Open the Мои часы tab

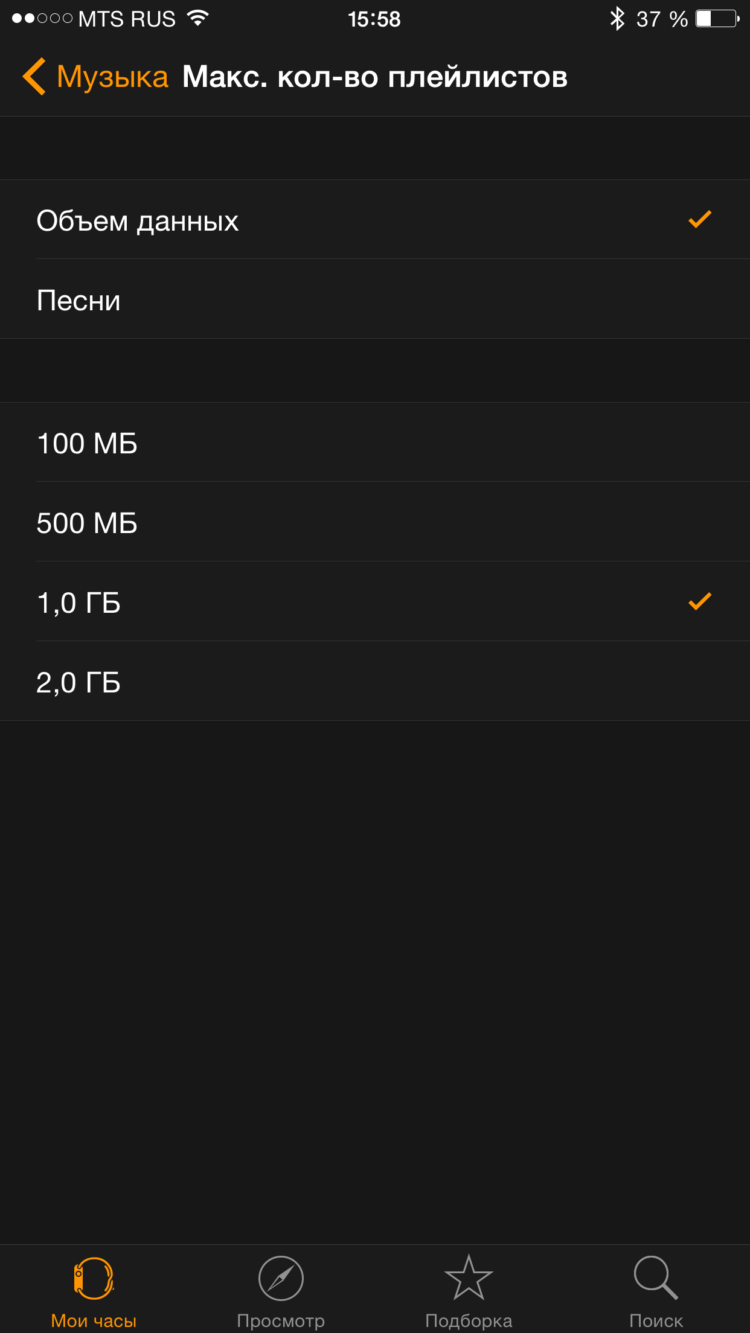(x=93, y=1290)
